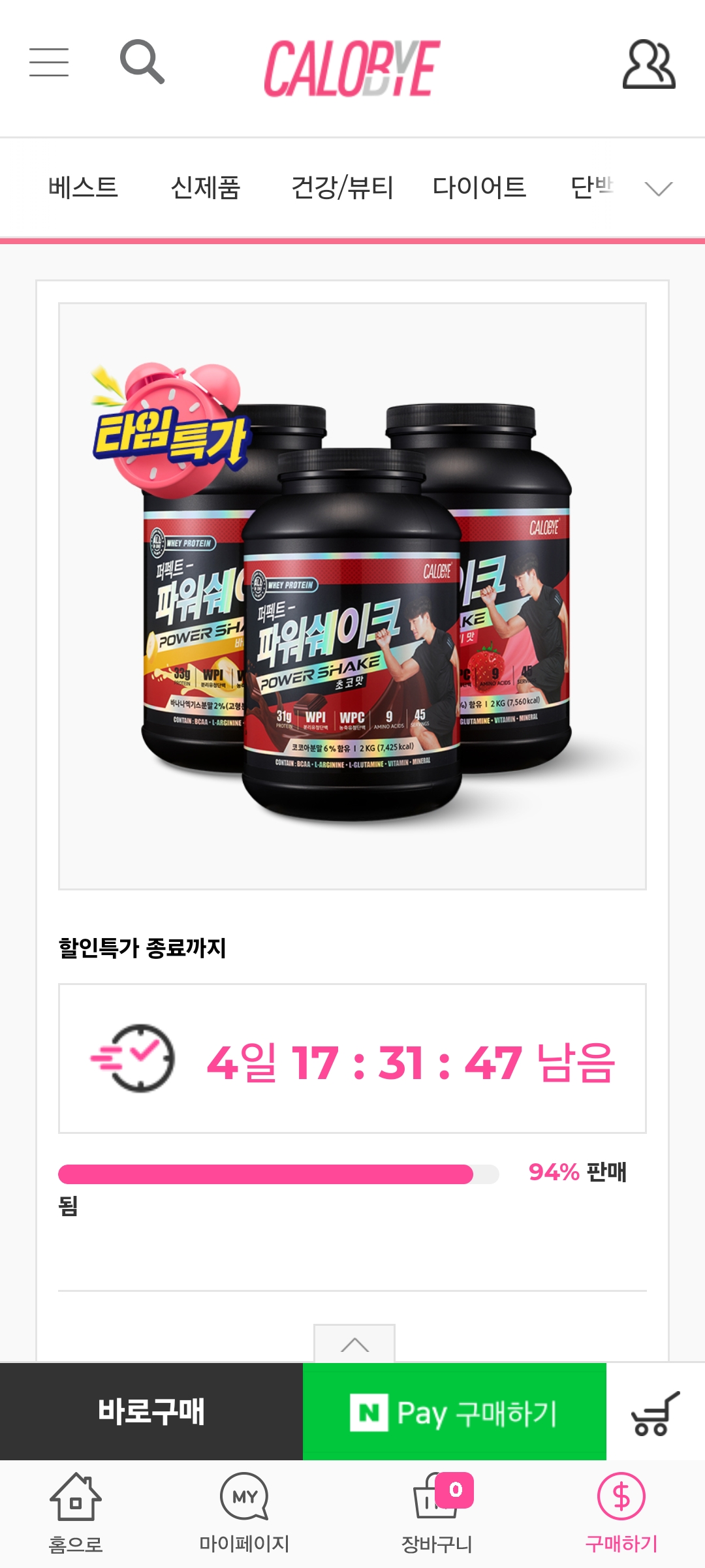Expand the purchase options arrow
Viewport: 705px width, 1568px height.
(x=354, y=1345)
